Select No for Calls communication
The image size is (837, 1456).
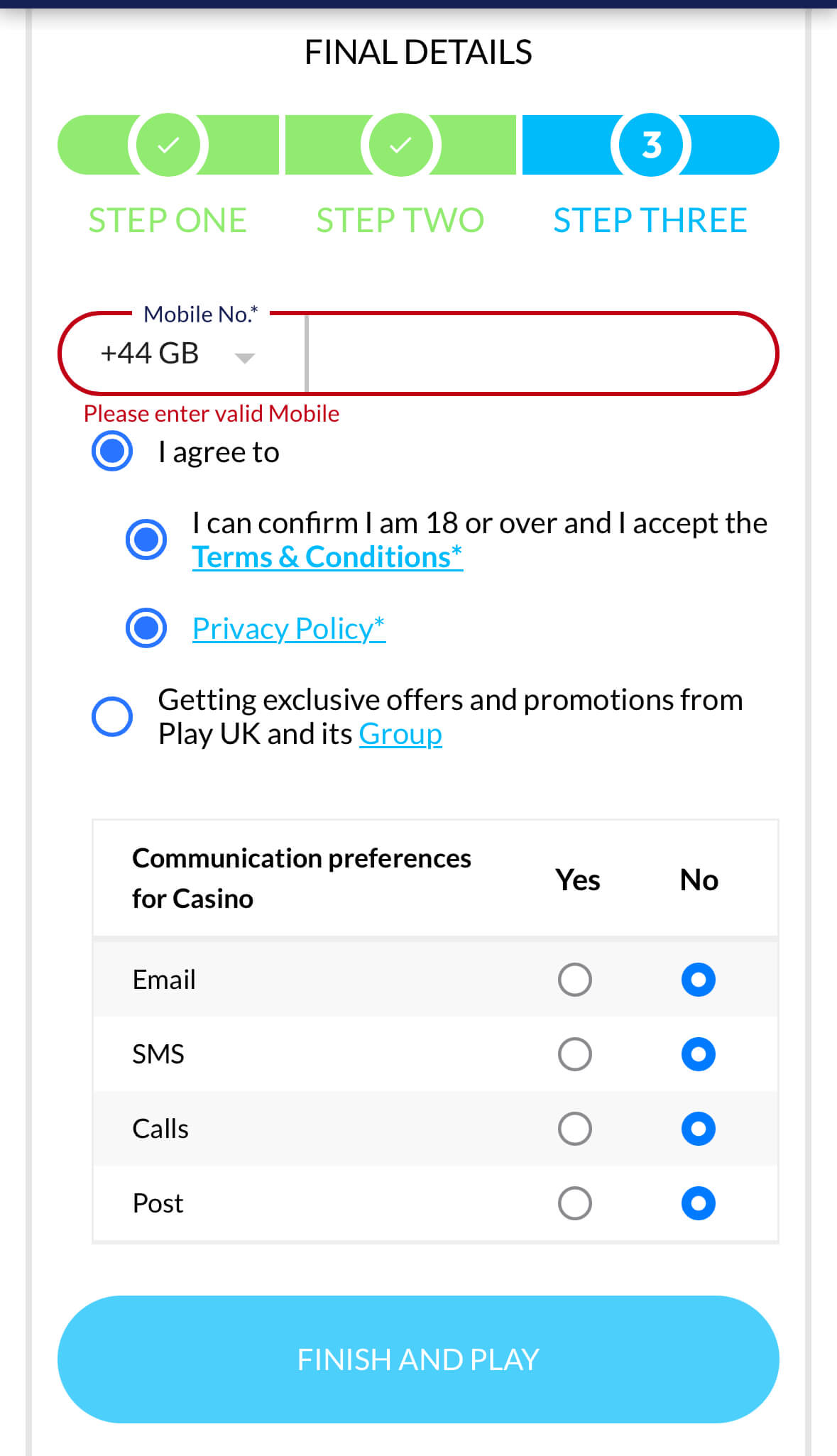coord(699,1129)
